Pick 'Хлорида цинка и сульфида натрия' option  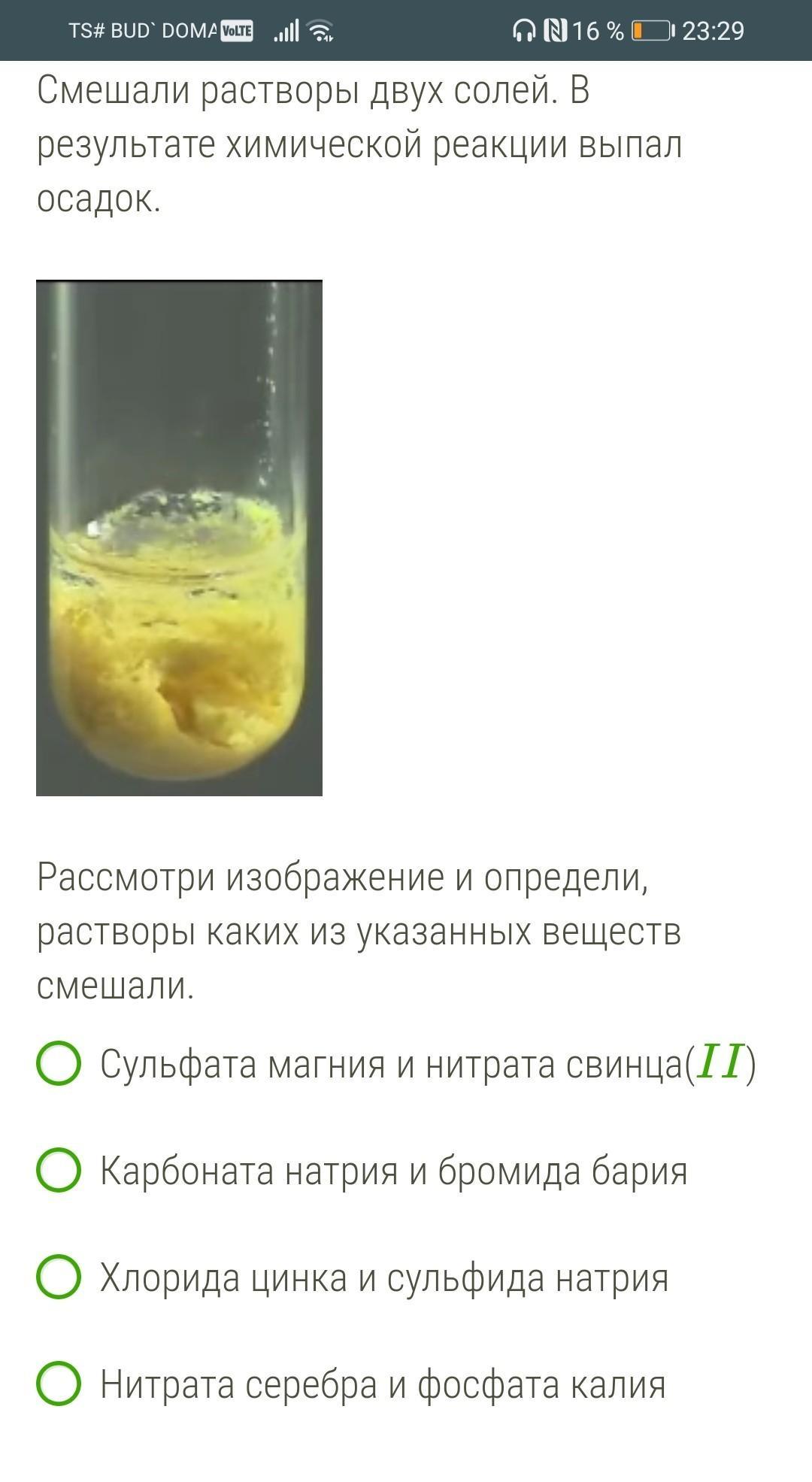[59, 1277]
